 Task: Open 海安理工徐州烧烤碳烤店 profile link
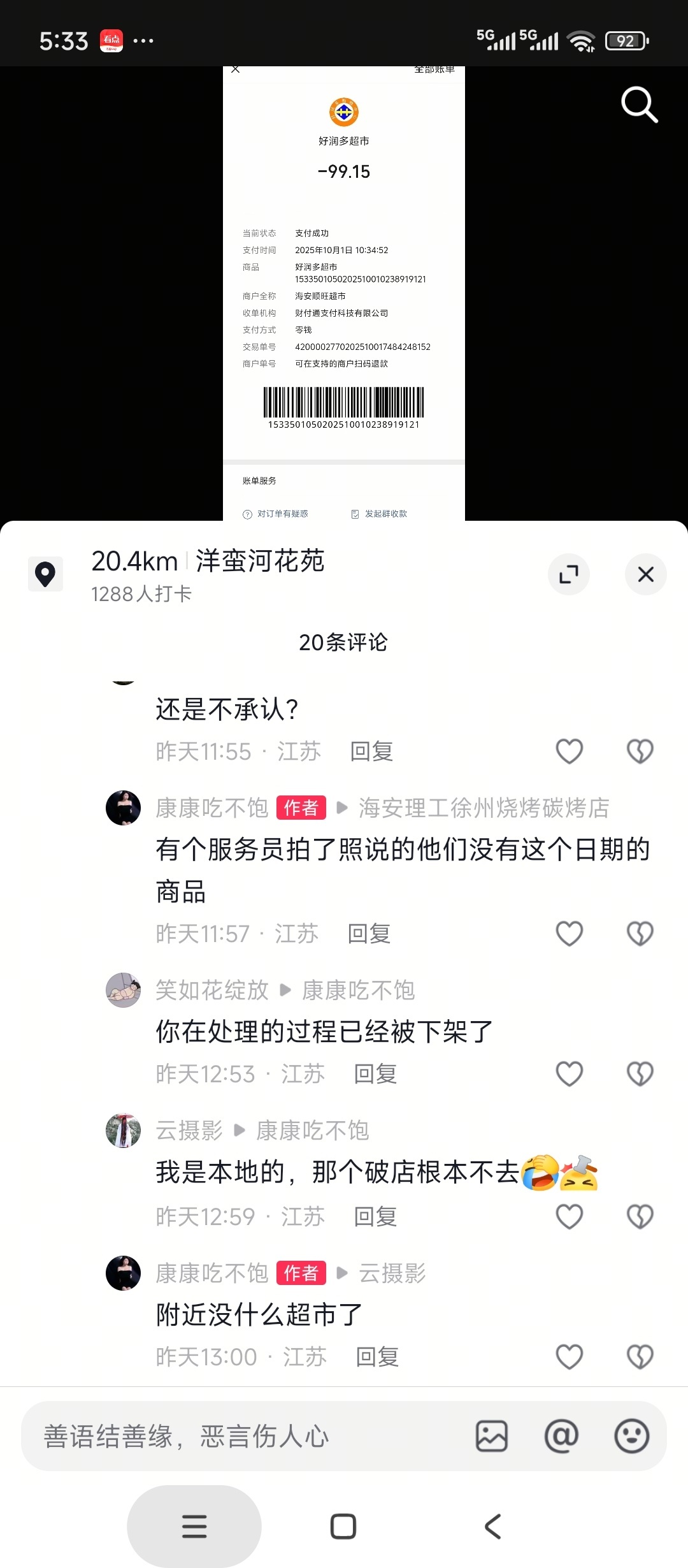(484, 808)
